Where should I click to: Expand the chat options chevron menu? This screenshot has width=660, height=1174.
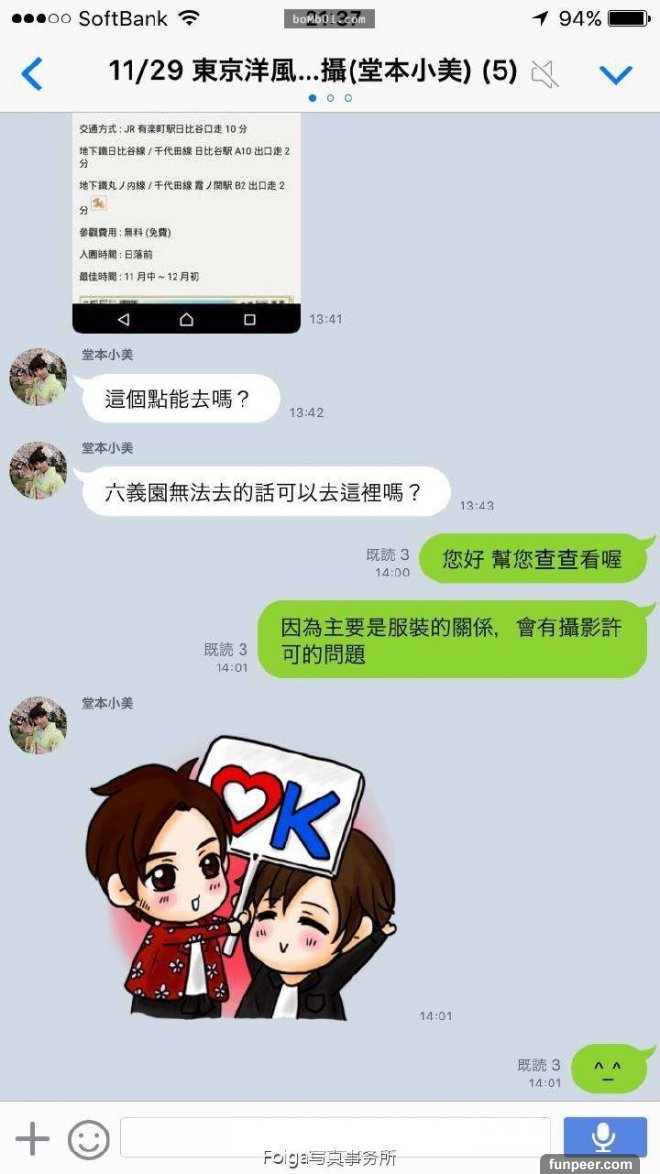pyautogui.click(x=615, y=73)
